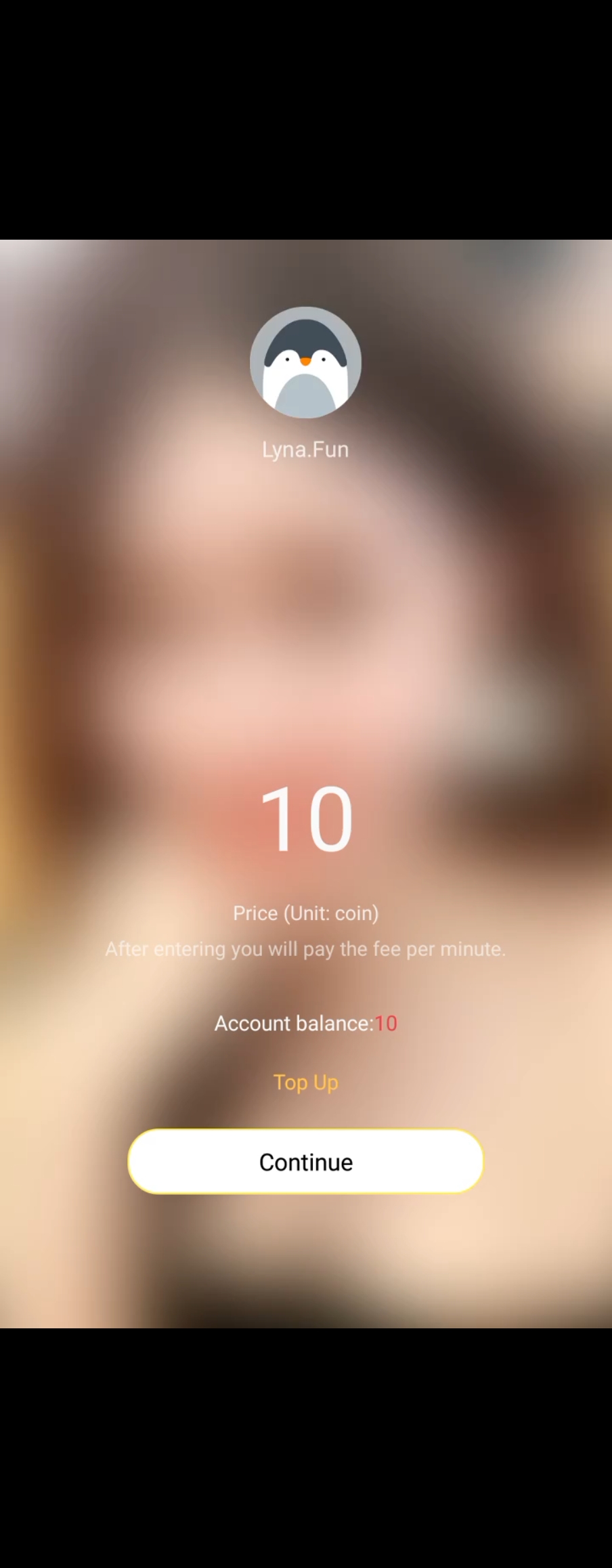
Task: Select the red balance value 10
Action: (x=387, y=1023)
